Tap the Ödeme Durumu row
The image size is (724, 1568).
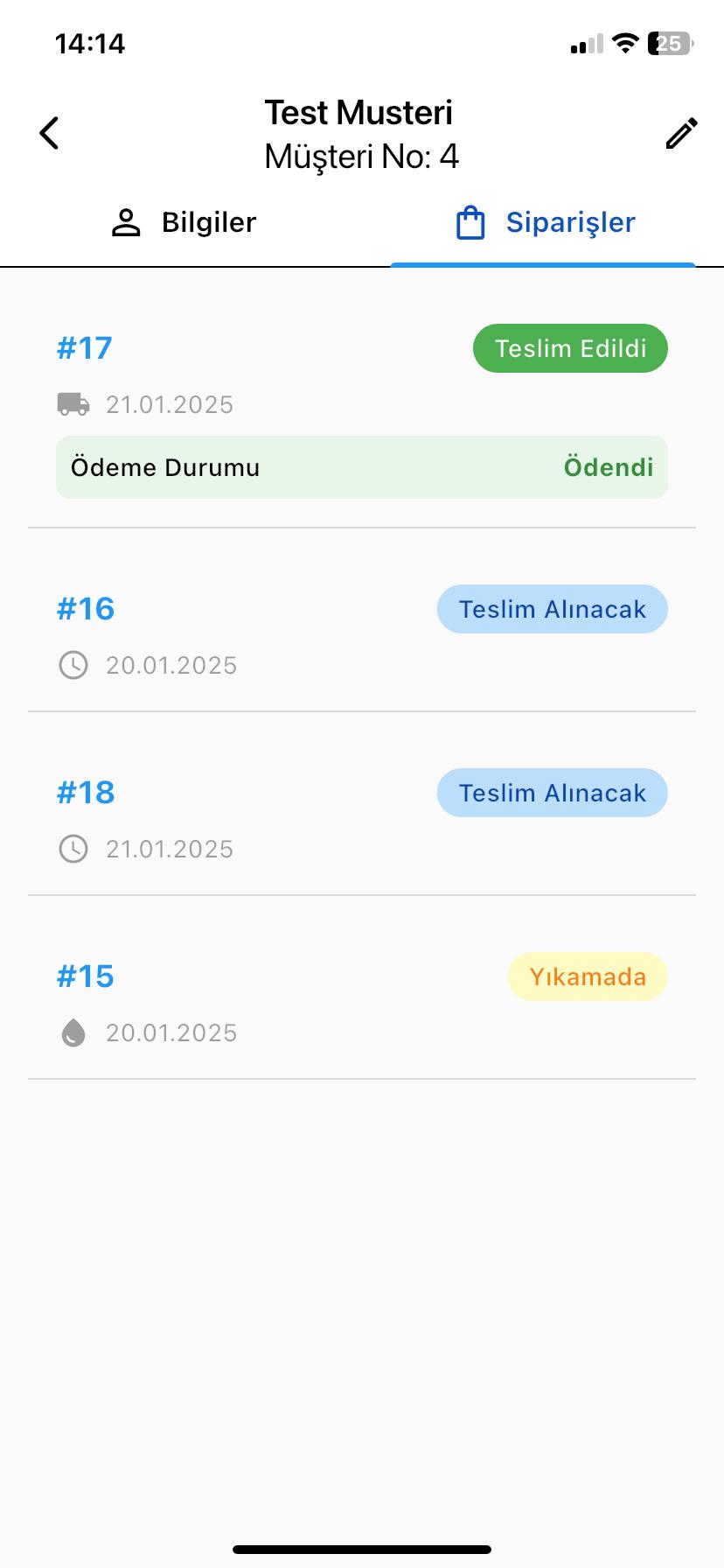pos(362,467)
